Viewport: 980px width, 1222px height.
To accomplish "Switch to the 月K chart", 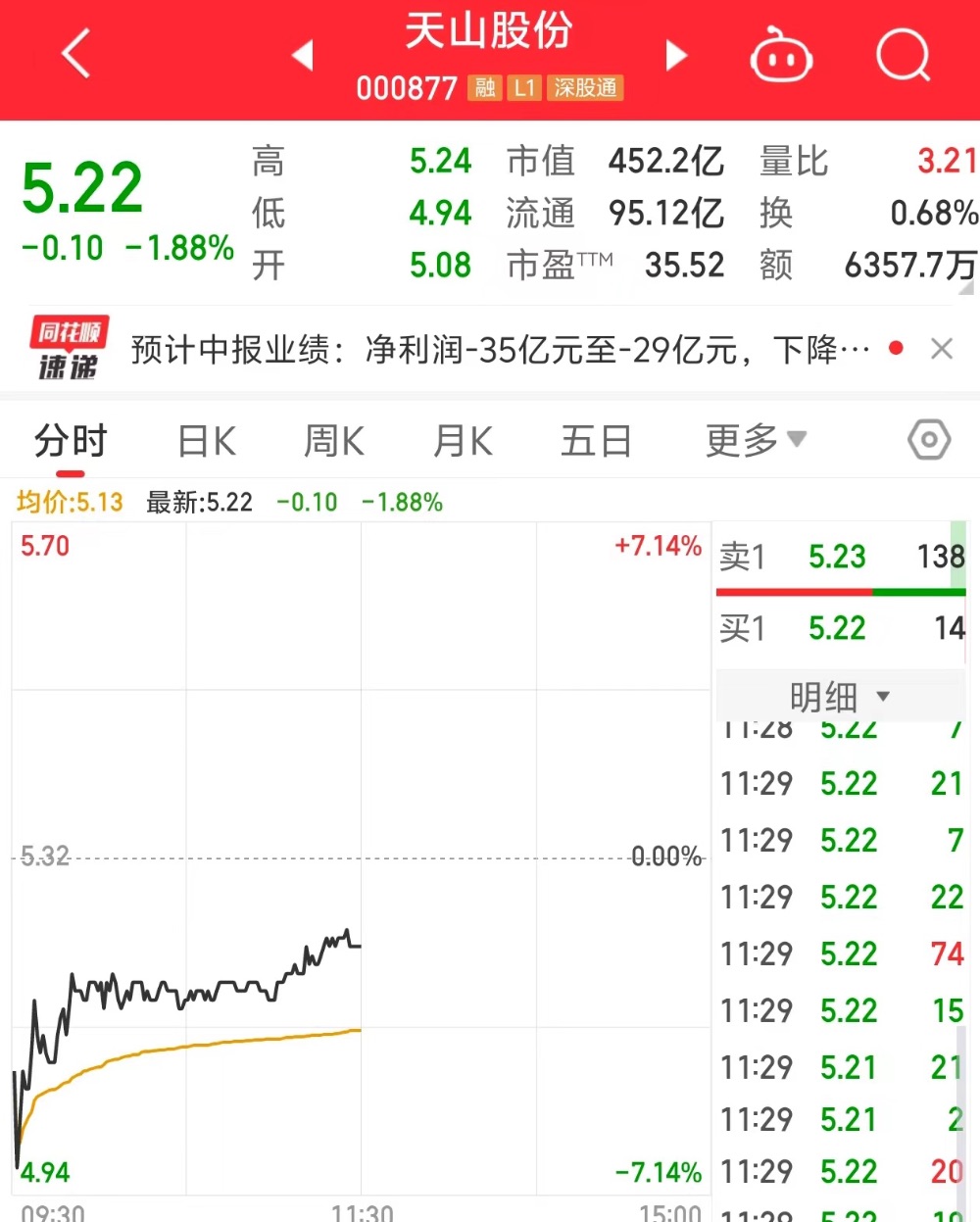I will tap(463, 442).
